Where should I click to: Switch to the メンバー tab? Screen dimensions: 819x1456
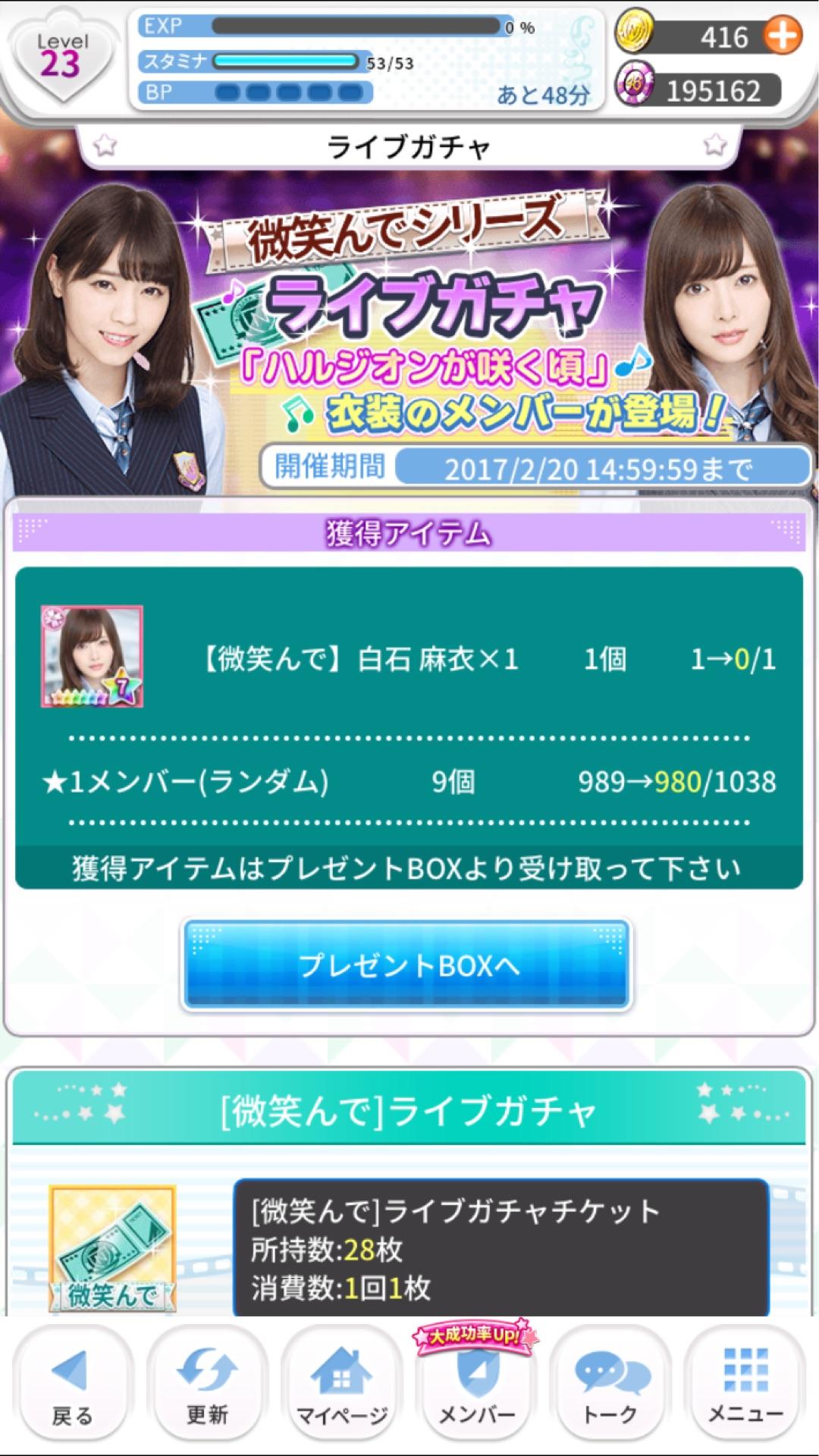click(x=476, y=1388)
